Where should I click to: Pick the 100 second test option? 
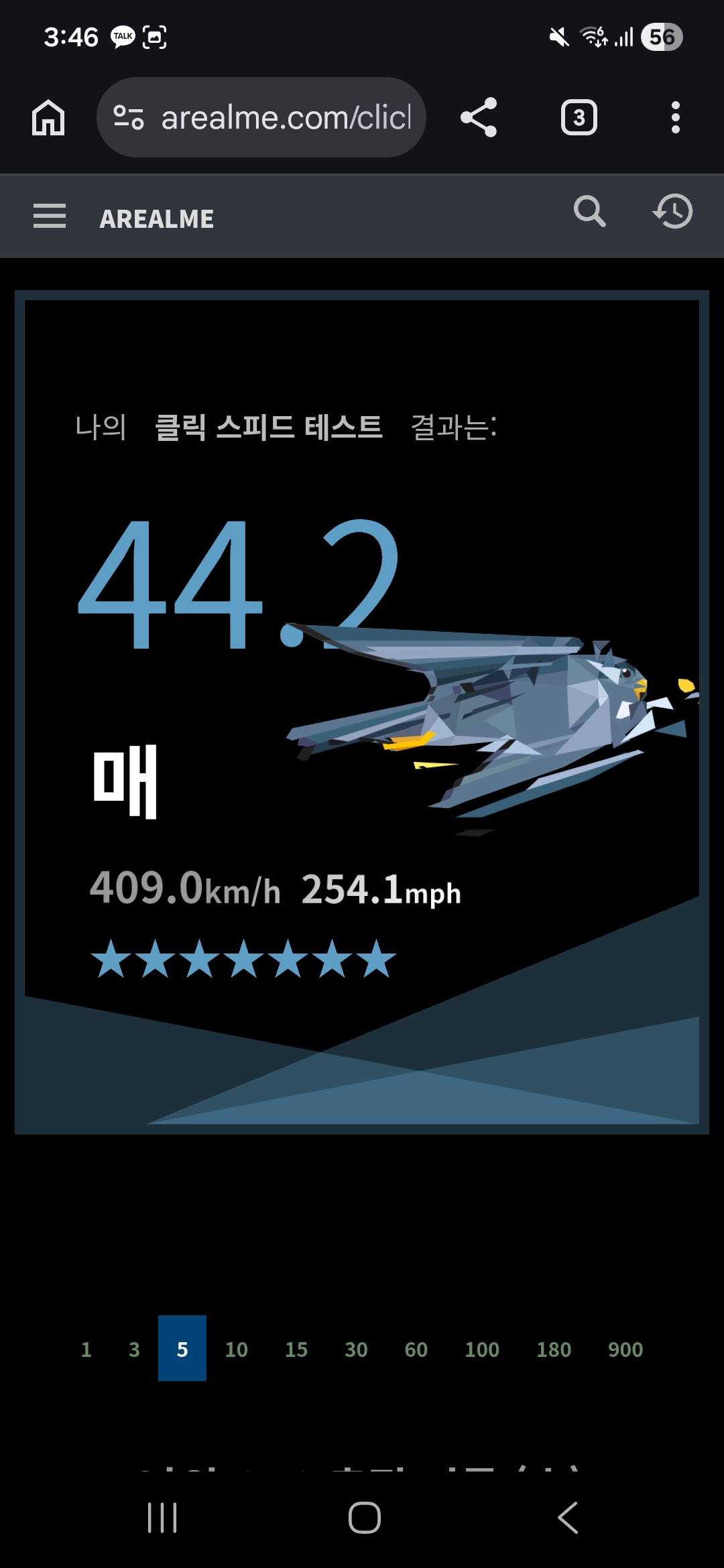(482, 1349)
